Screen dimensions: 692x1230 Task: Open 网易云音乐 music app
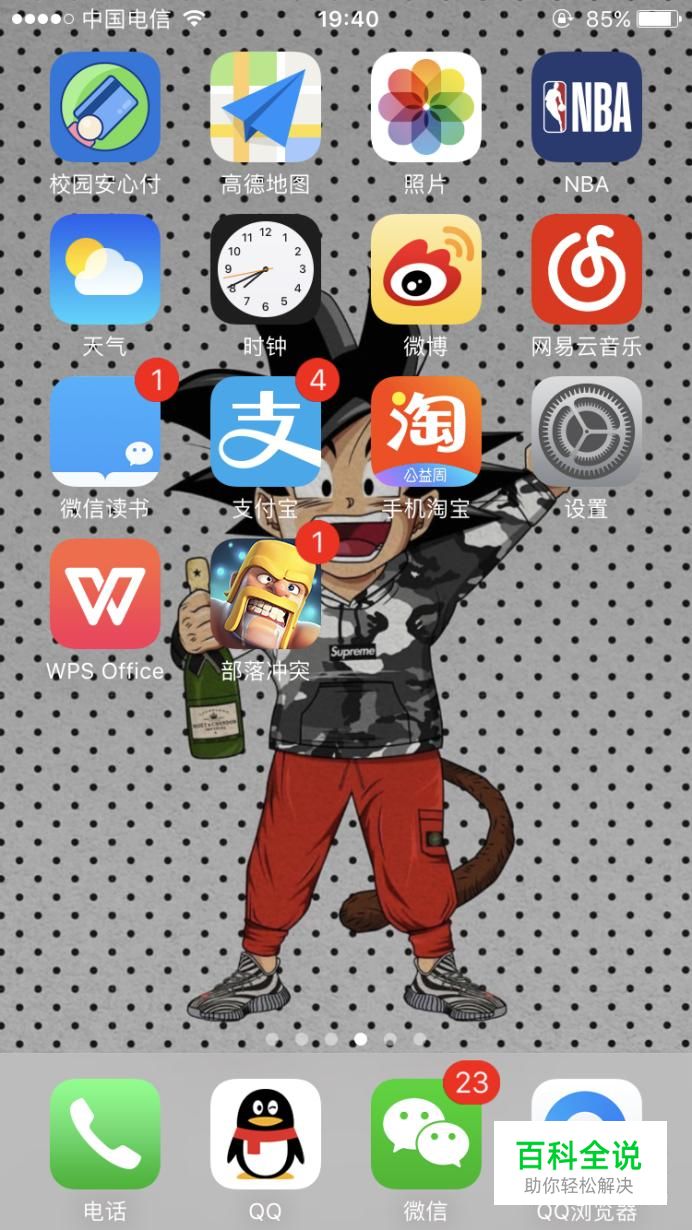586,269
